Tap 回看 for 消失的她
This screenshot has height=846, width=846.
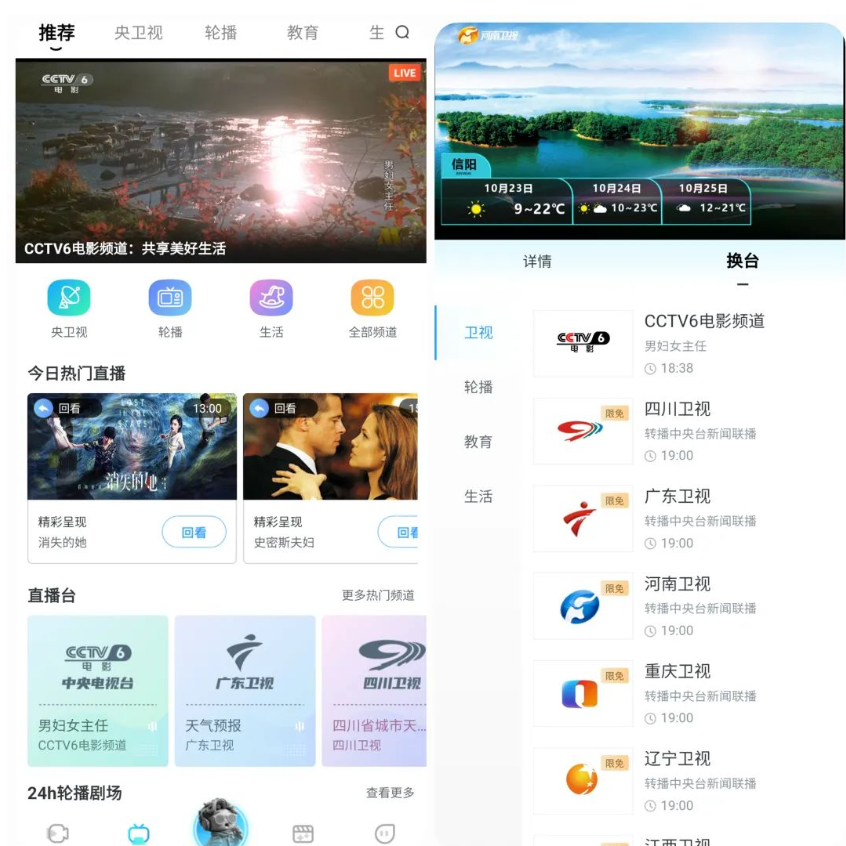tap(194, 533)
